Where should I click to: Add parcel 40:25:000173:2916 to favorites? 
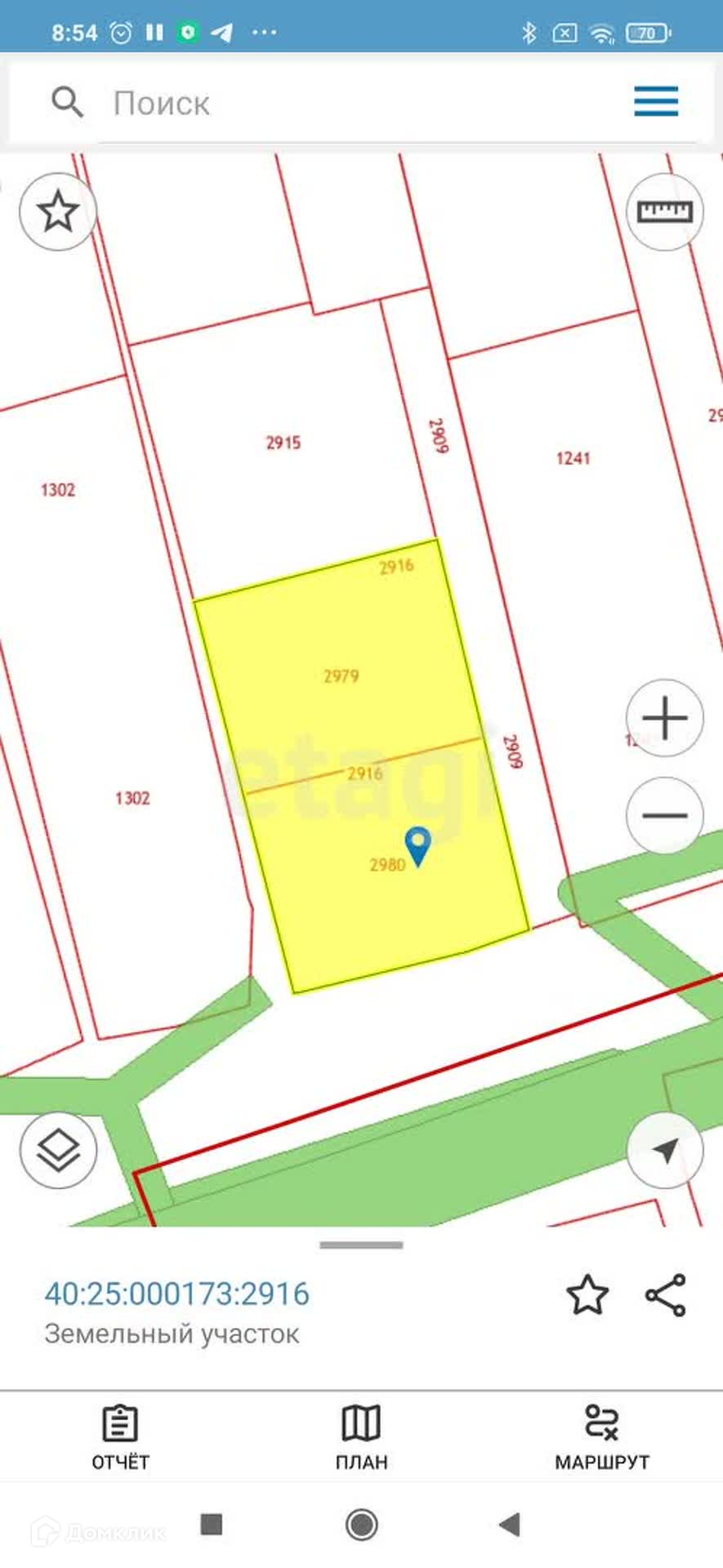point(587,1295)
